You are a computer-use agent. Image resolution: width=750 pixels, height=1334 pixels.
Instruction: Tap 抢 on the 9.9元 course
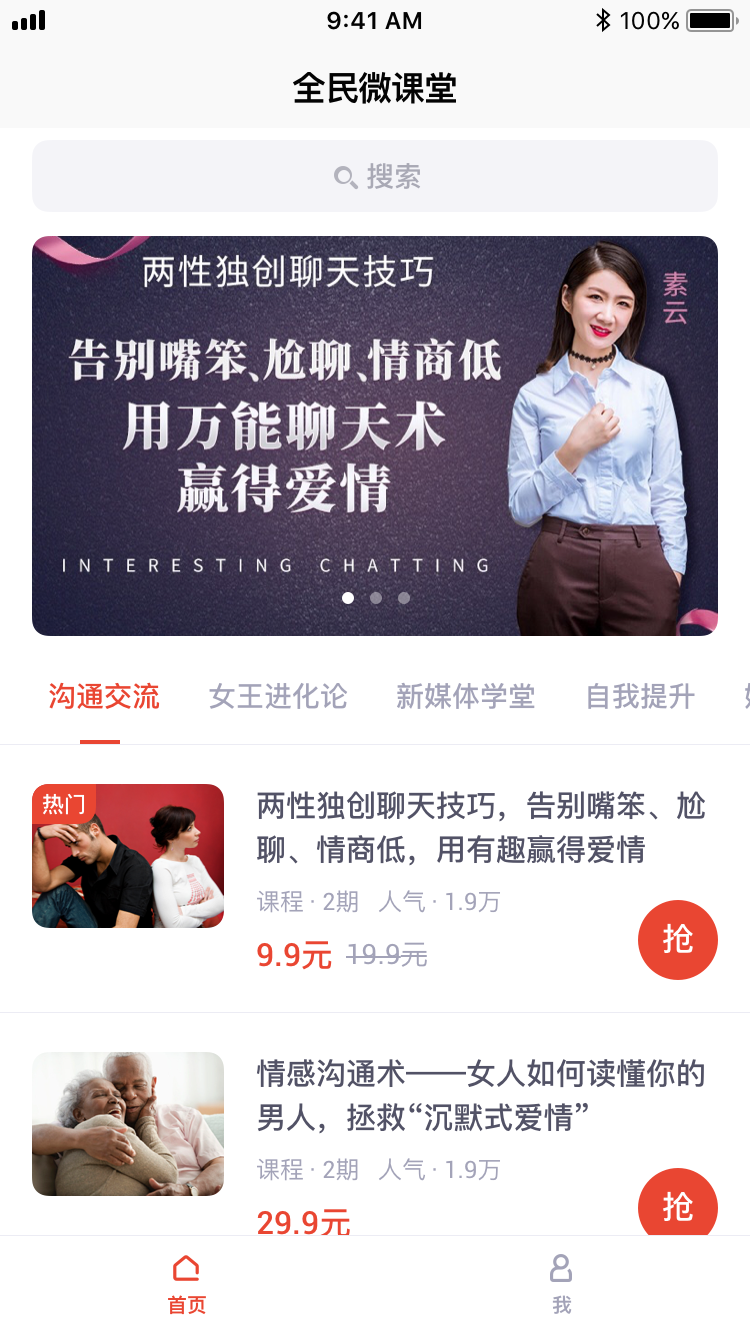click(678, 940)
